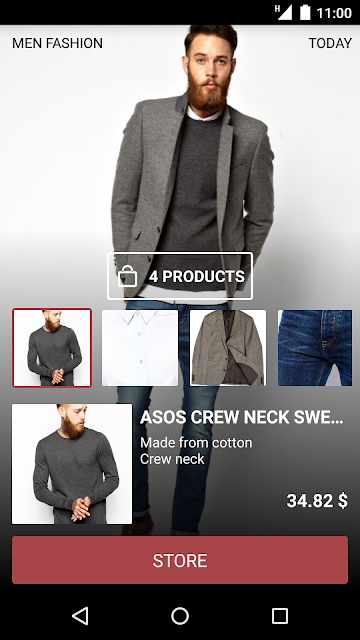Screen dimensions: 360x640
Task: Choose the grey blazer thumbnail
Action: [x=228, y=348]
